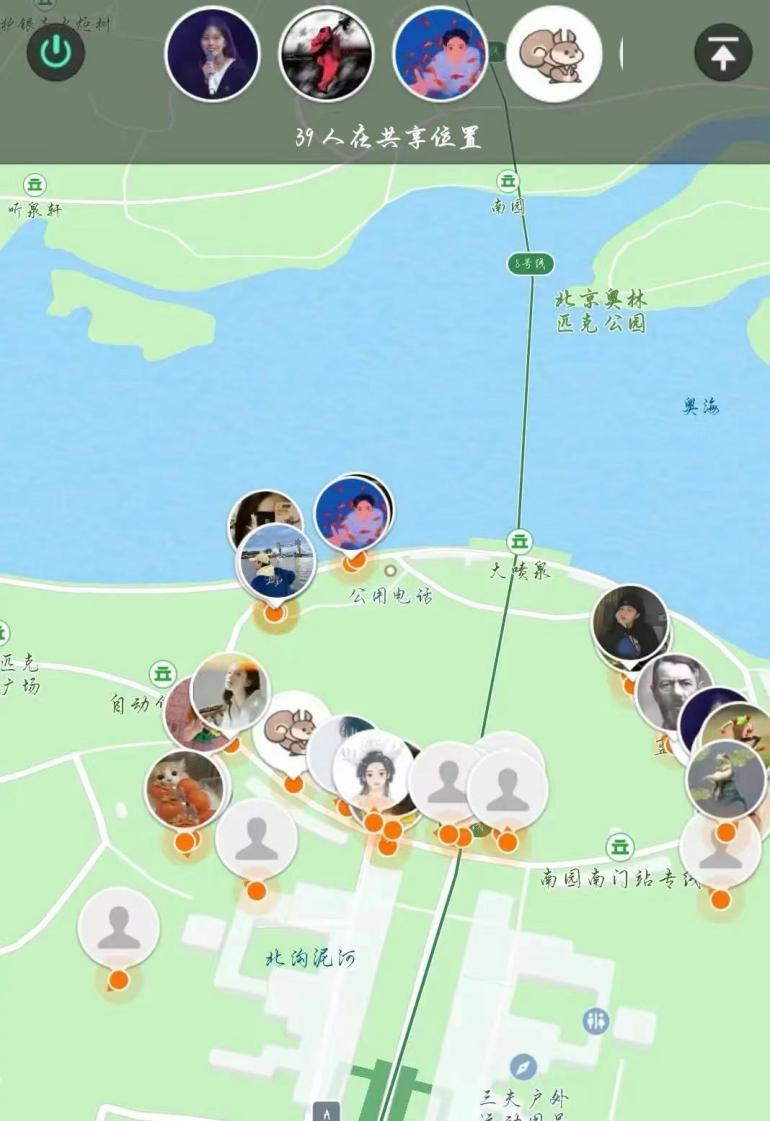Tap the squirrel avatar pin on the map

tap(290, 732)
